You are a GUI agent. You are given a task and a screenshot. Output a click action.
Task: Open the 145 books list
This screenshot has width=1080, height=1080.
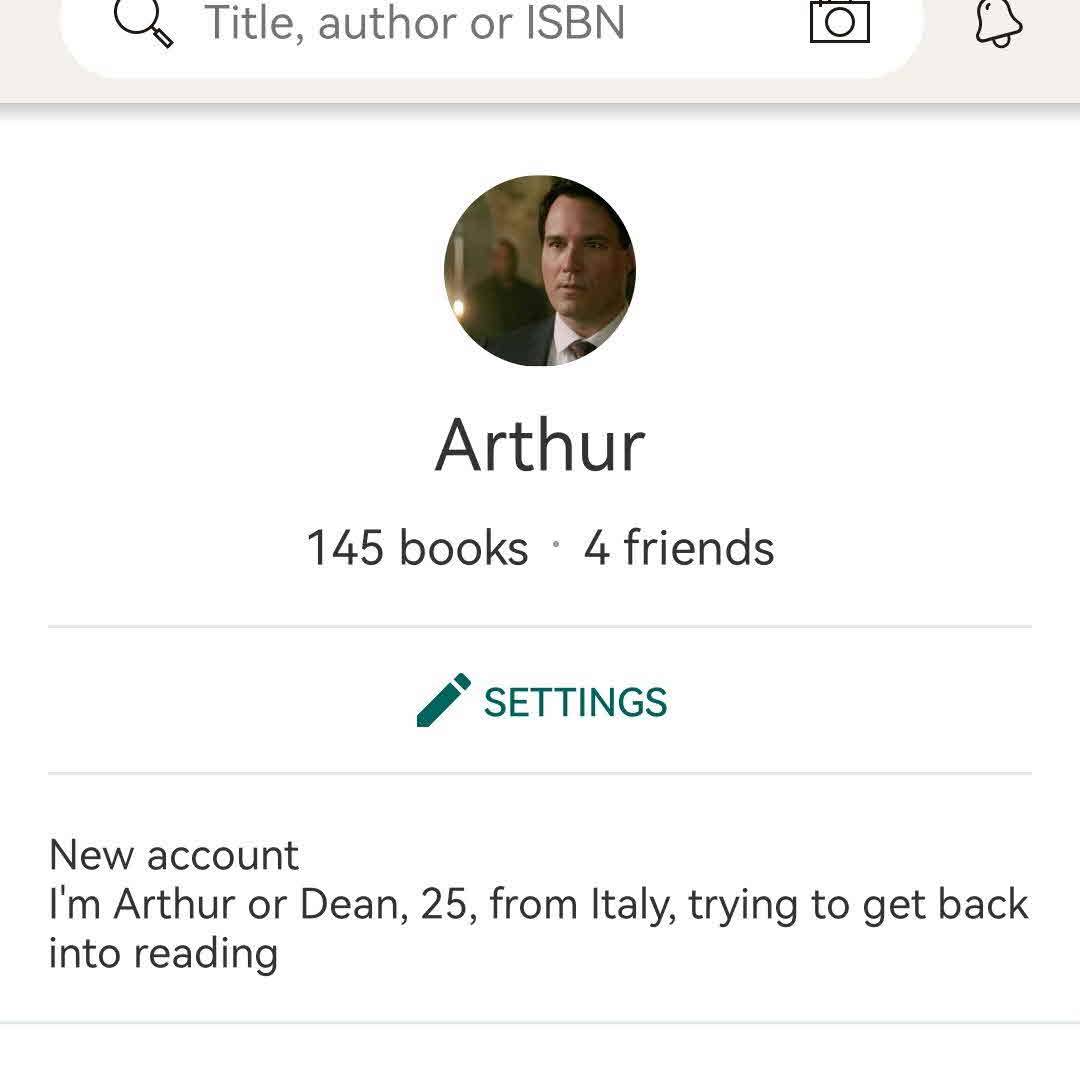(x=417, y=548)
